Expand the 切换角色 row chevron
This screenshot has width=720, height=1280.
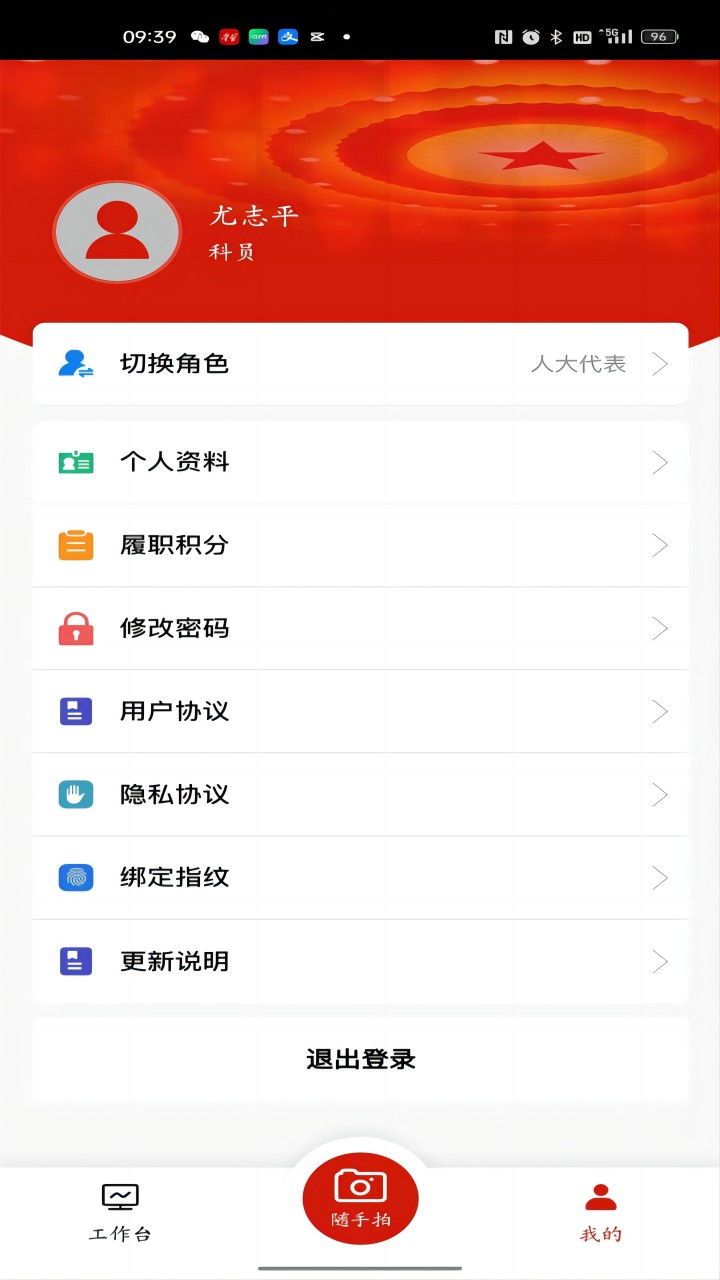(x=660, y=364)
